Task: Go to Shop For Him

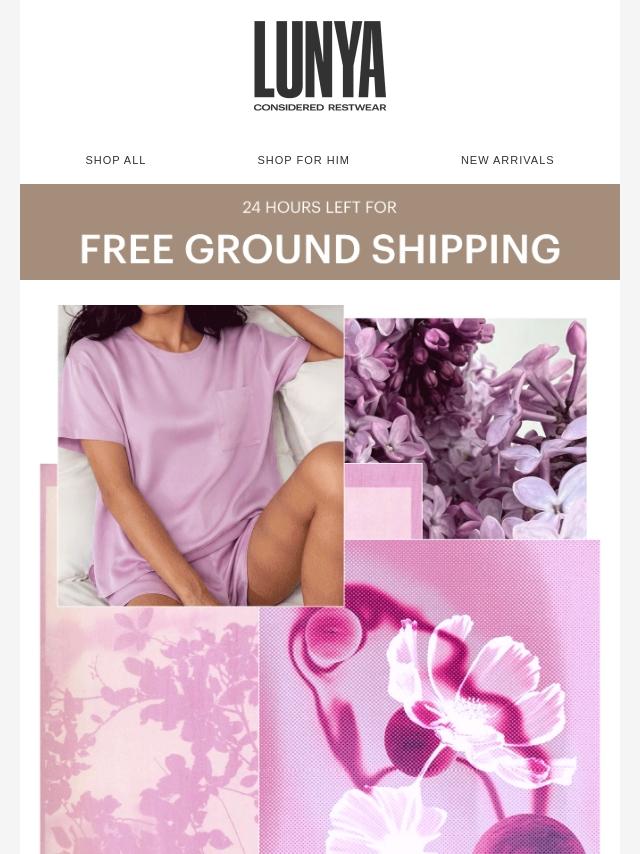Action: tap(303, 160)
